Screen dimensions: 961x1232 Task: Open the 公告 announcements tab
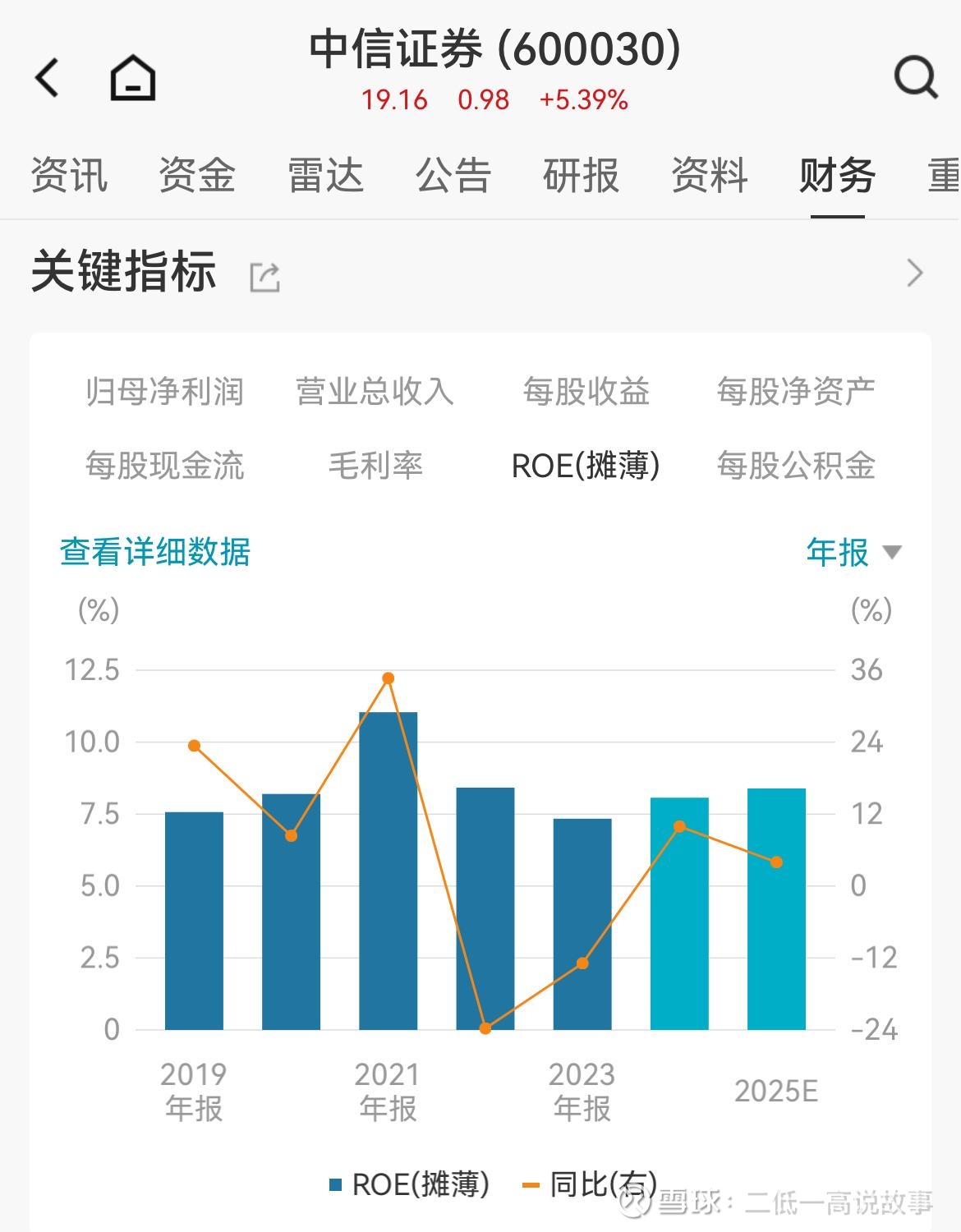(454, 176)
